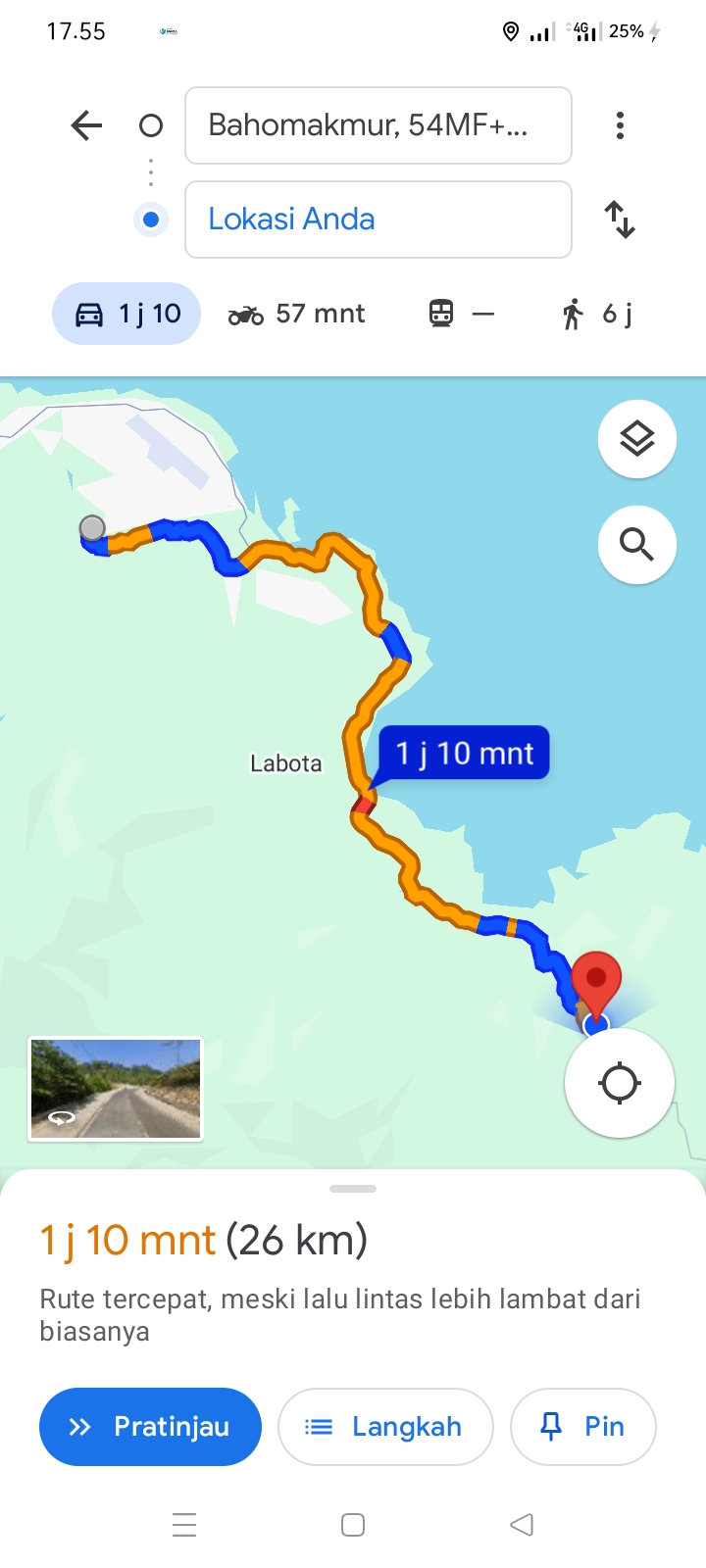Screen dimensions: 706x1568
Task: Open recent apps from navigation bar
Action: [184, 1525]
